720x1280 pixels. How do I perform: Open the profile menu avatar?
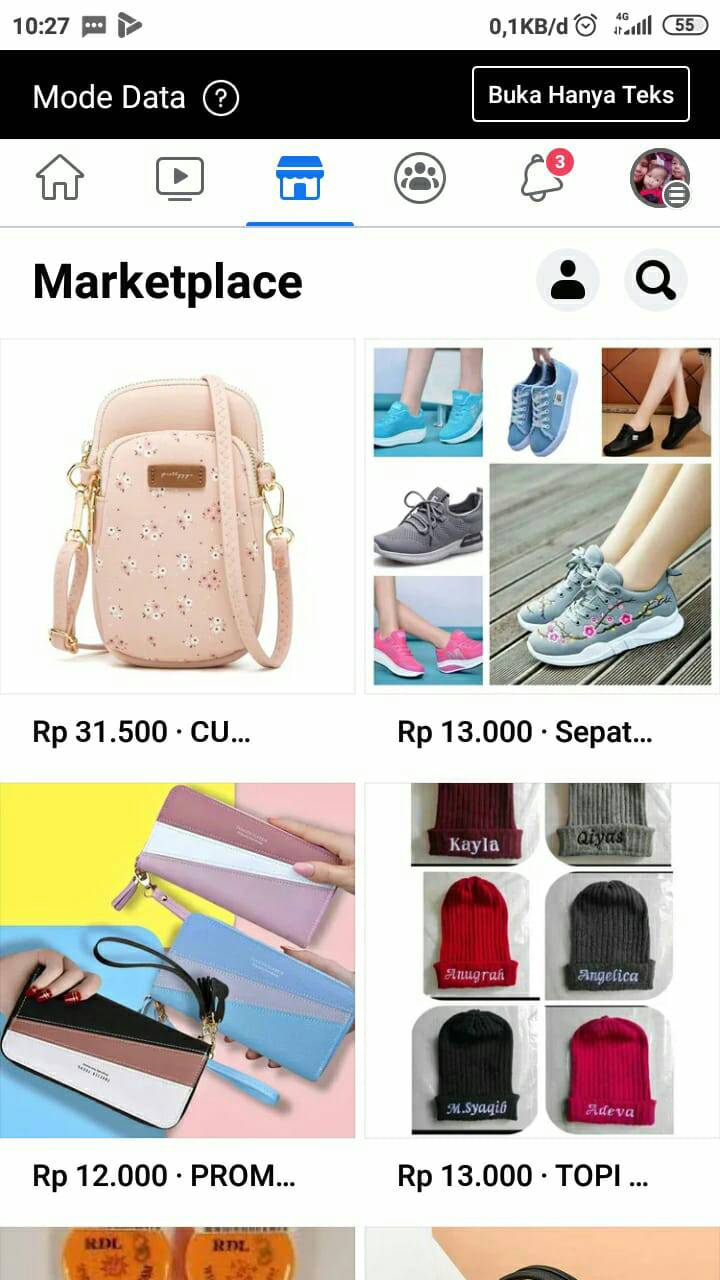[660, 178]
